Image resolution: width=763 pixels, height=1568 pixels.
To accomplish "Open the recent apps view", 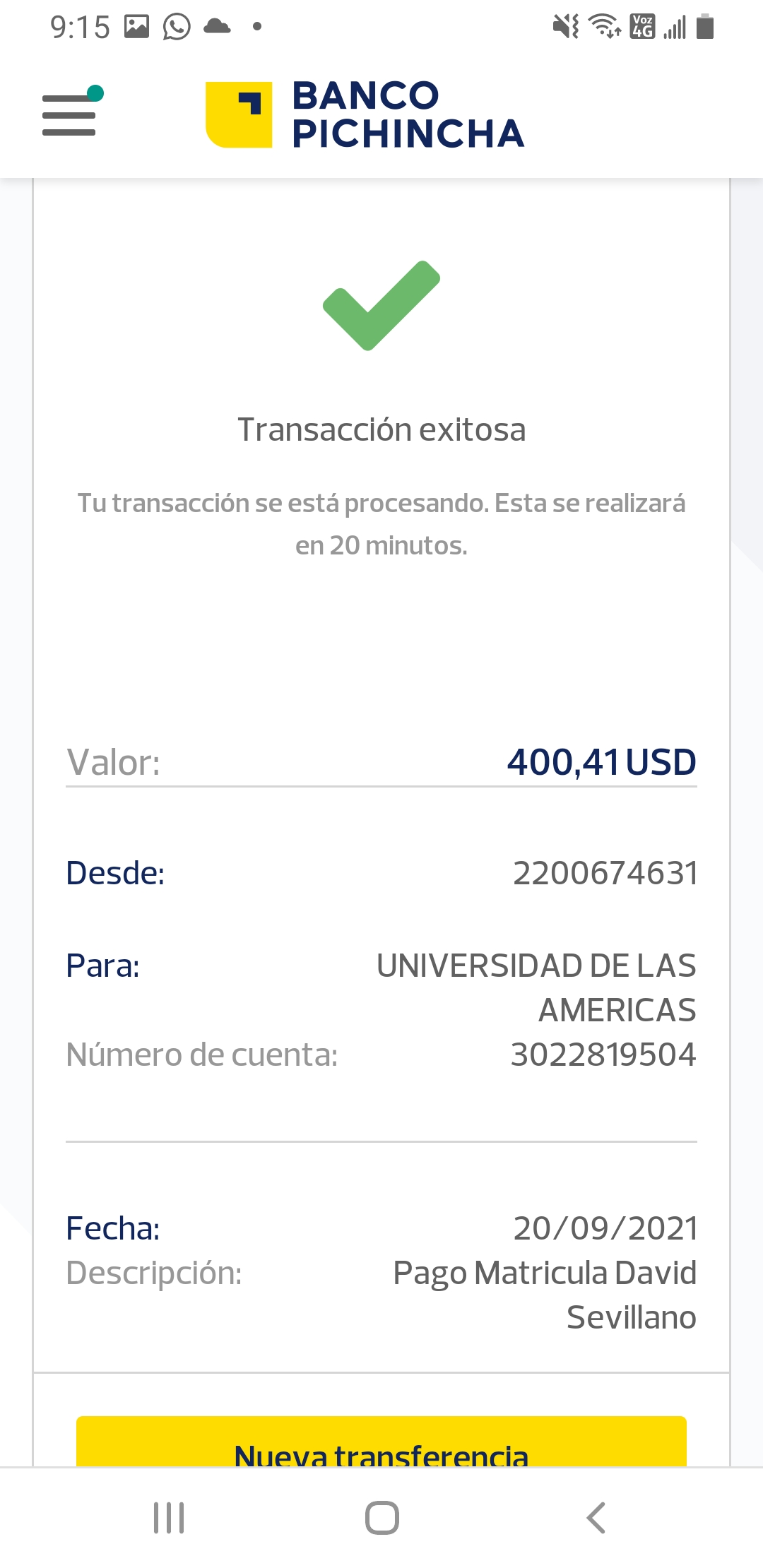I will (169, 1517).
